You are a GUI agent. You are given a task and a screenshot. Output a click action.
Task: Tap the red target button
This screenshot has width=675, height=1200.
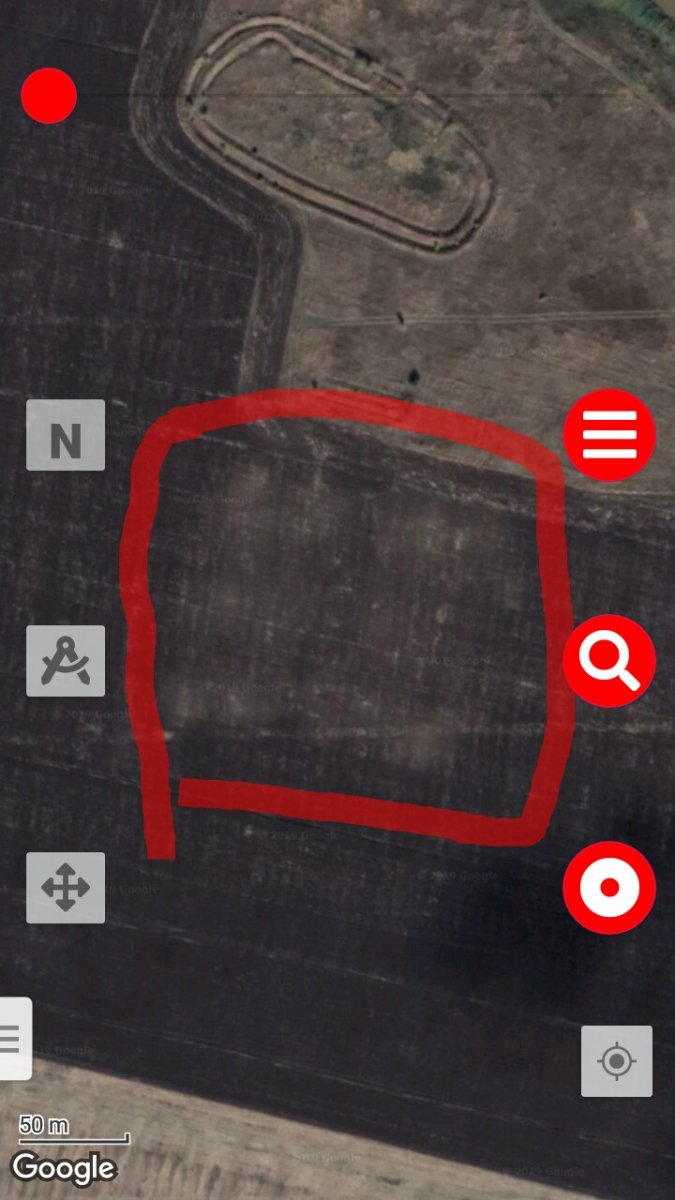[x=609, y=888]
